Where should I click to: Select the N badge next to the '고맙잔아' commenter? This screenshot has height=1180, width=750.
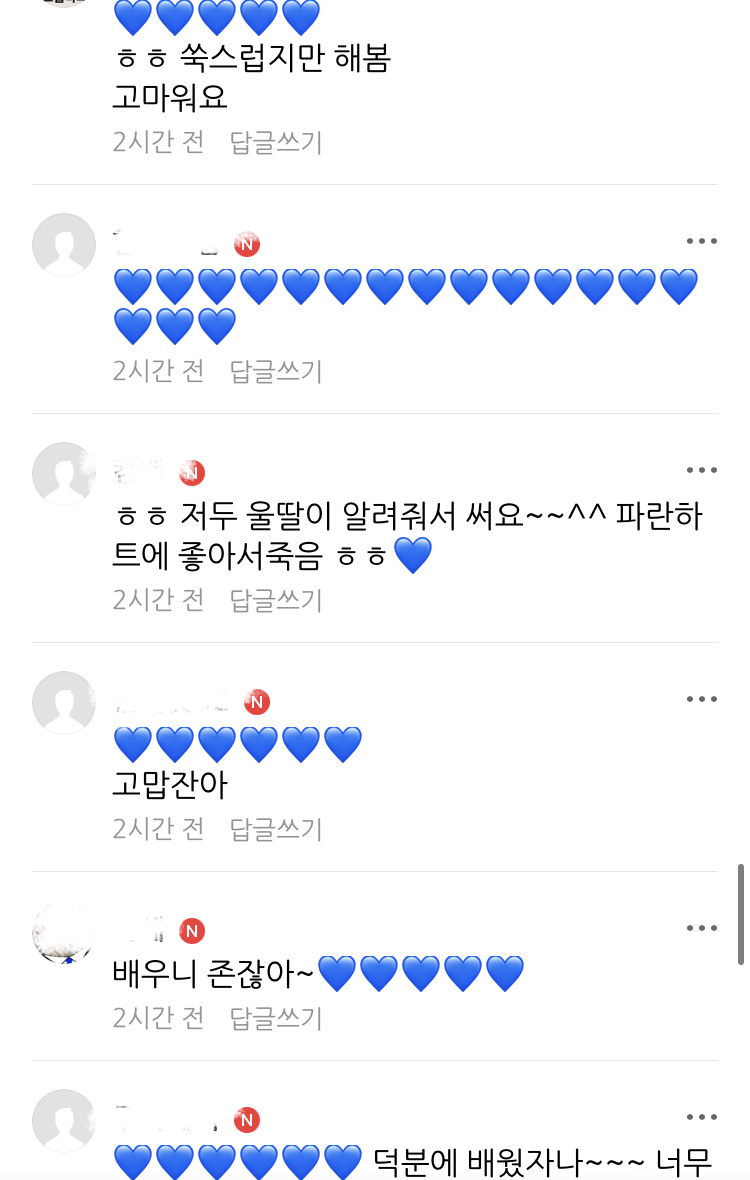point(258,702)
